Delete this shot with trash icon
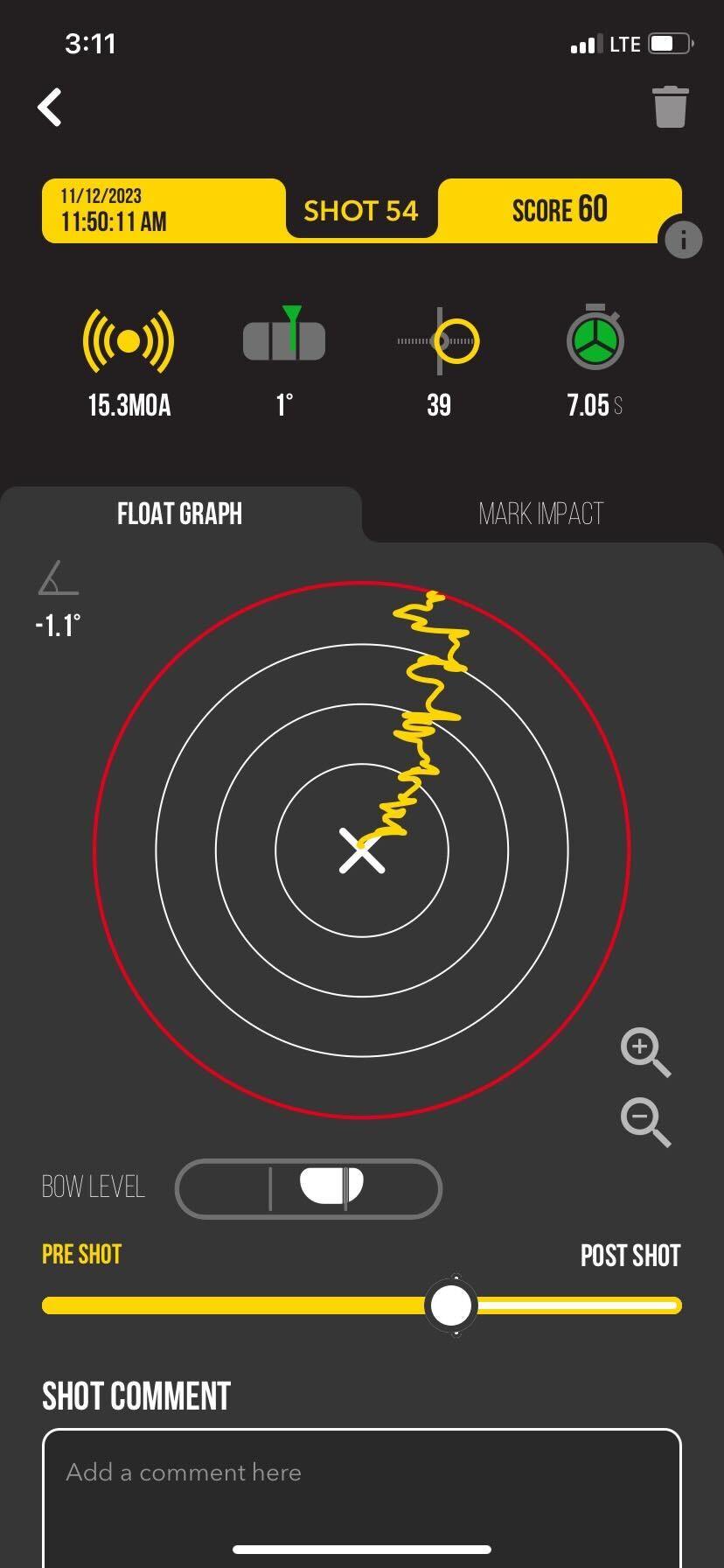 [671, 107]
